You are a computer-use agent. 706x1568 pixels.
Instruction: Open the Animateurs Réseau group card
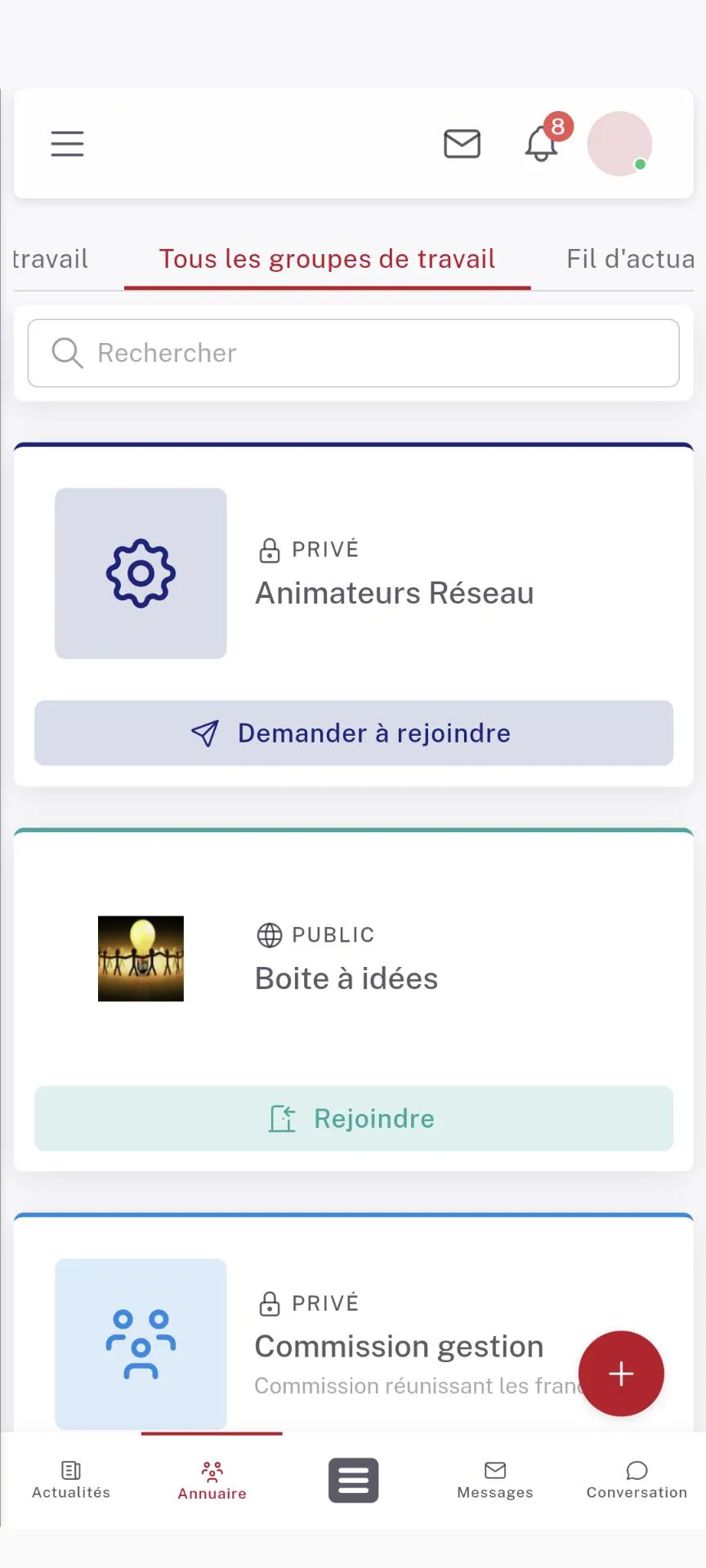coord(394,593)
